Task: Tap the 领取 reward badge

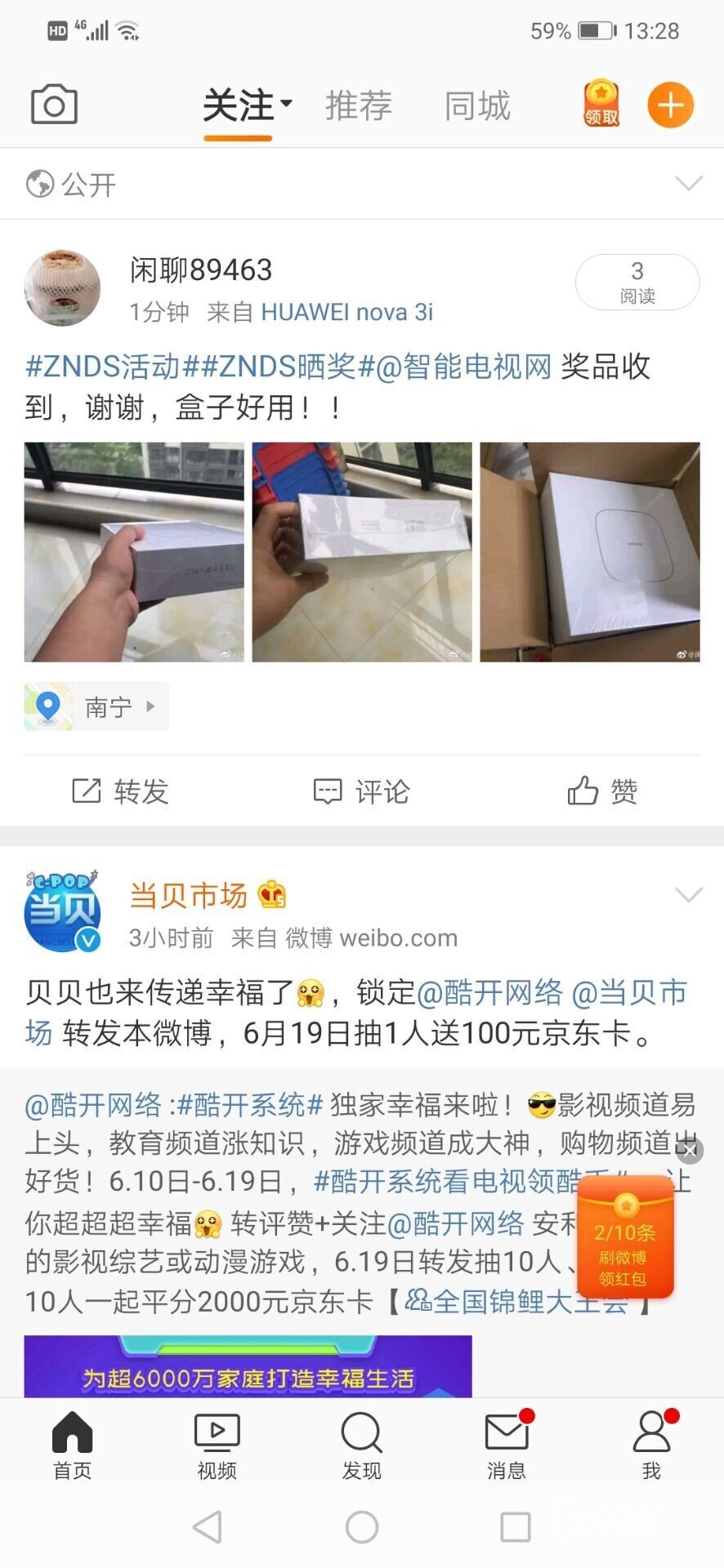Action: [x=601, y=105]
